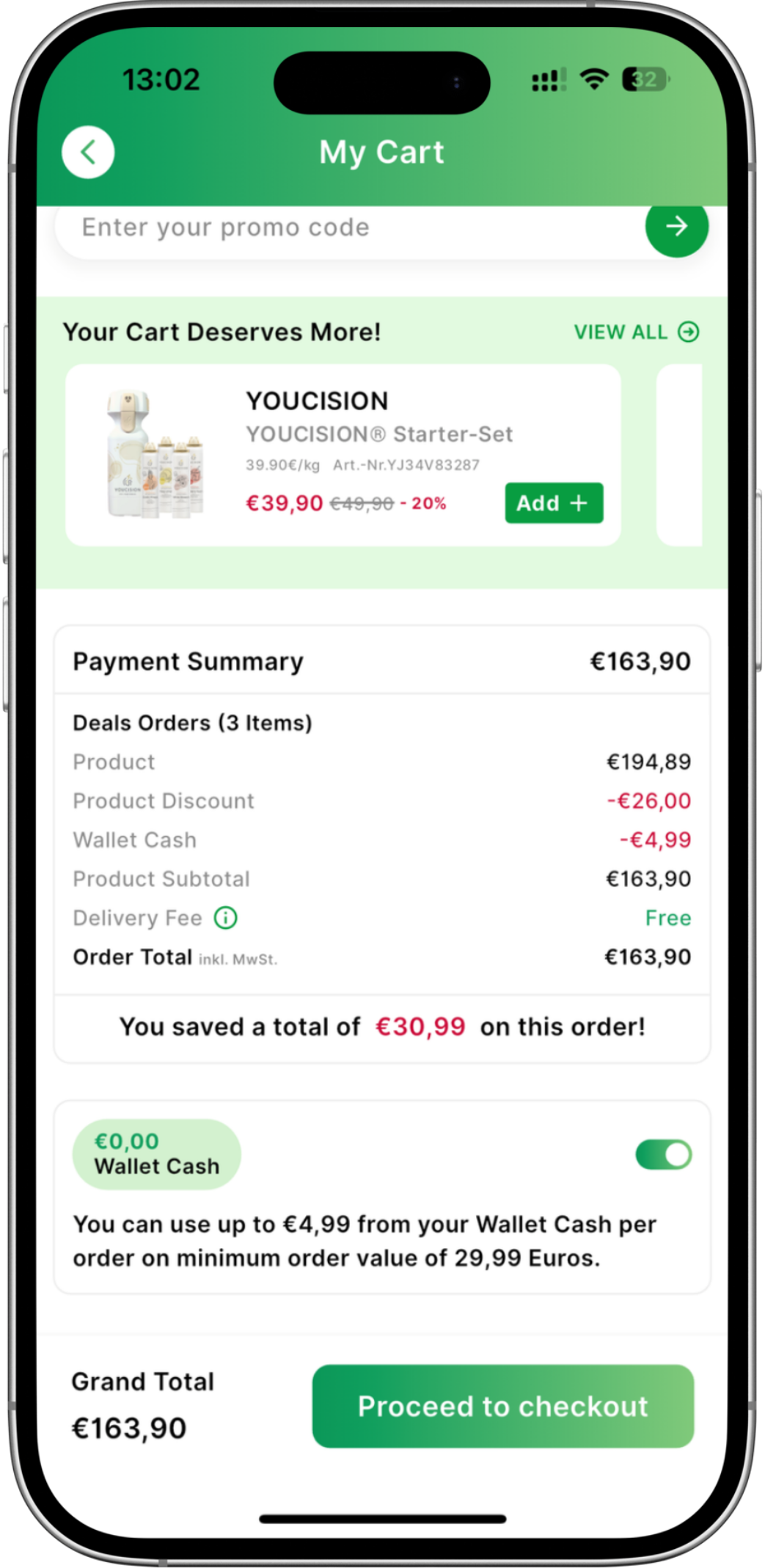The image size is (765, 1568).
Task: Go back from My Cart
Action: click(x=88, y=153)
